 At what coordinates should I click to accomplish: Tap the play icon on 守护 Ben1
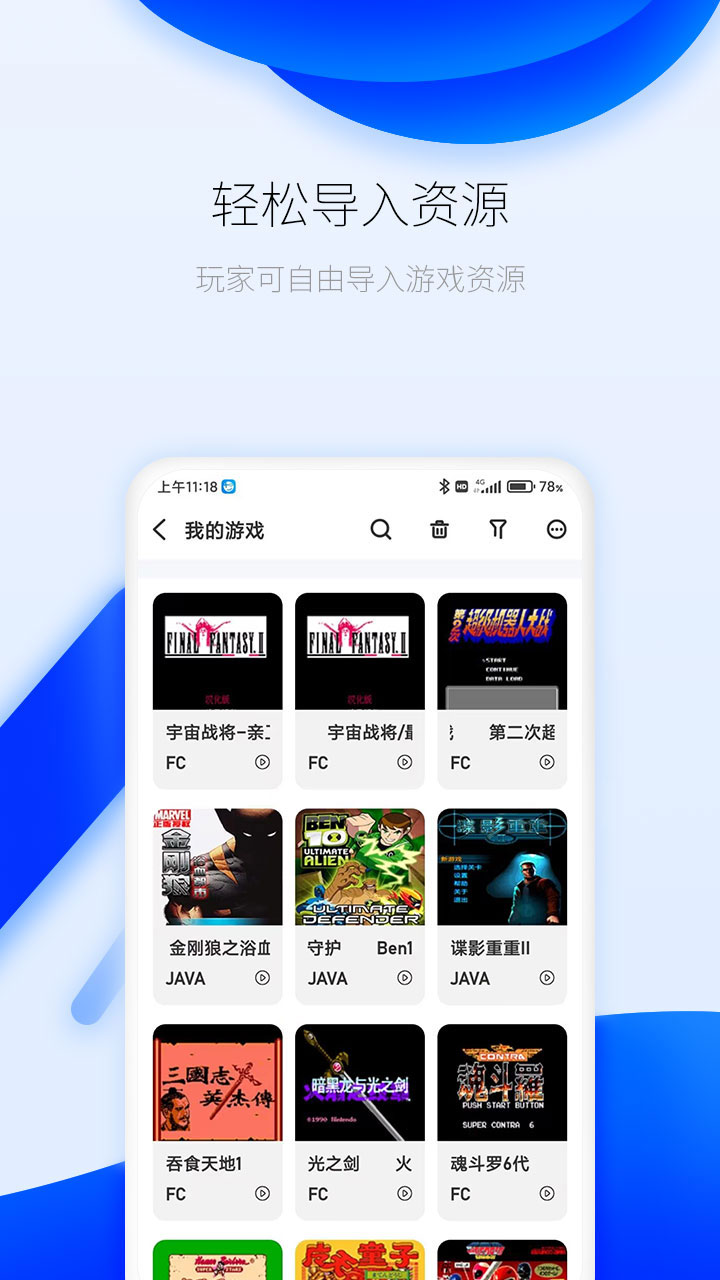[404, 978]
